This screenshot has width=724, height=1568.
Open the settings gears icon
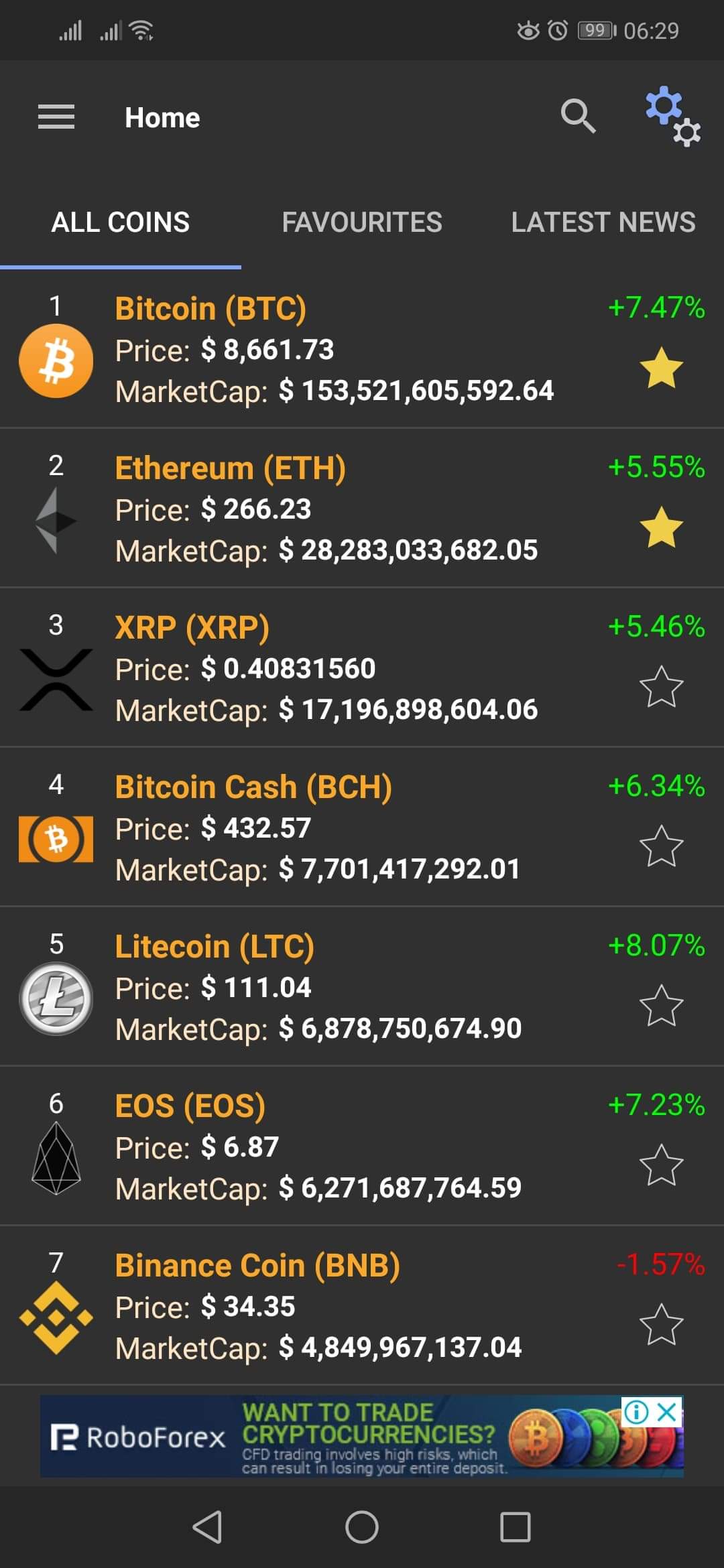(x=672, y=116)
